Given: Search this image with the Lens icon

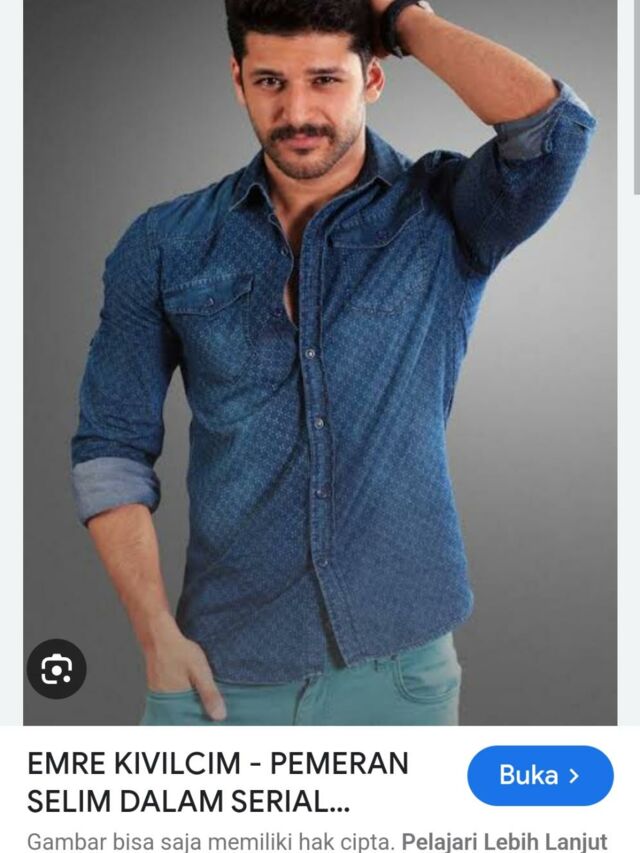Looking at the screenshot, I should (56, 669).
